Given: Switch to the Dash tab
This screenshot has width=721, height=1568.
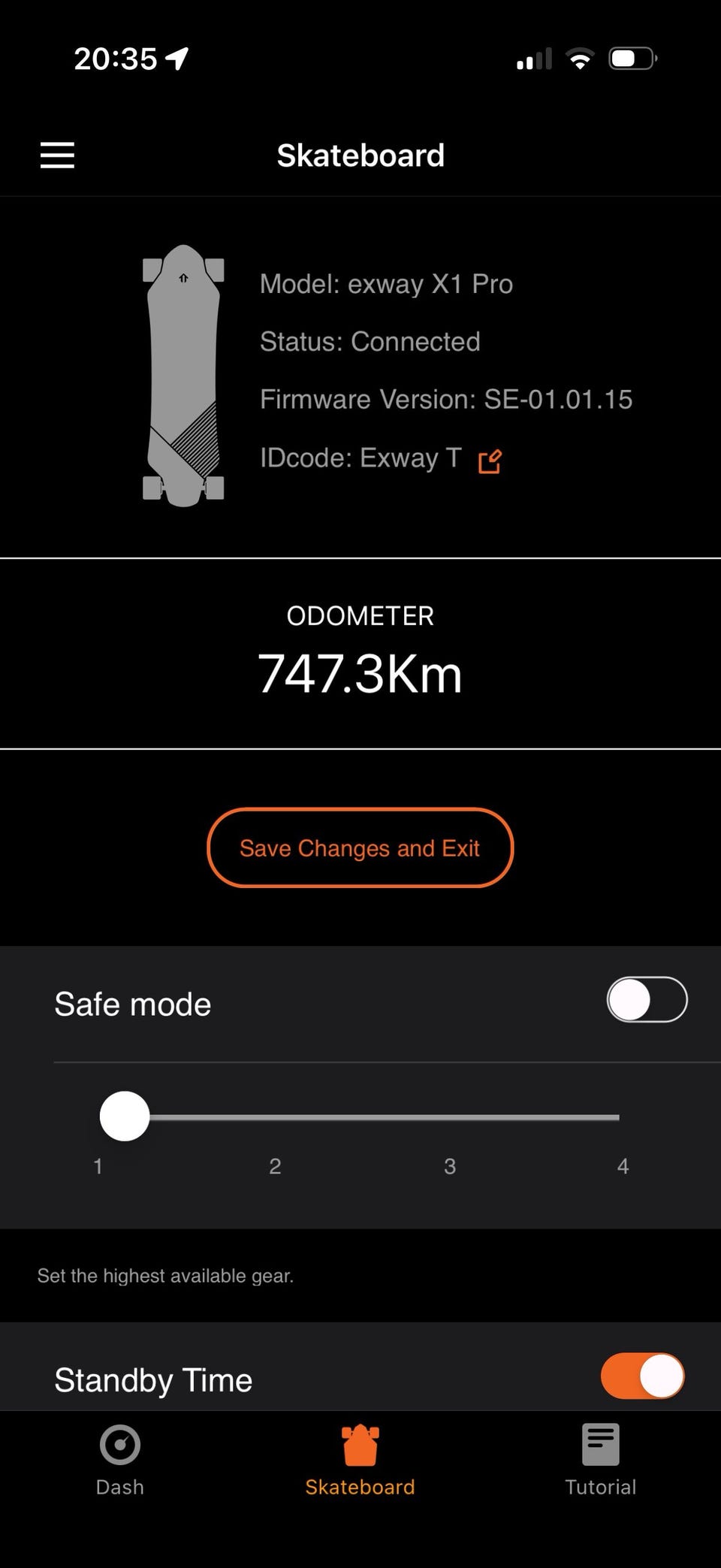Looking at the screenshot, I should 120,1461.
